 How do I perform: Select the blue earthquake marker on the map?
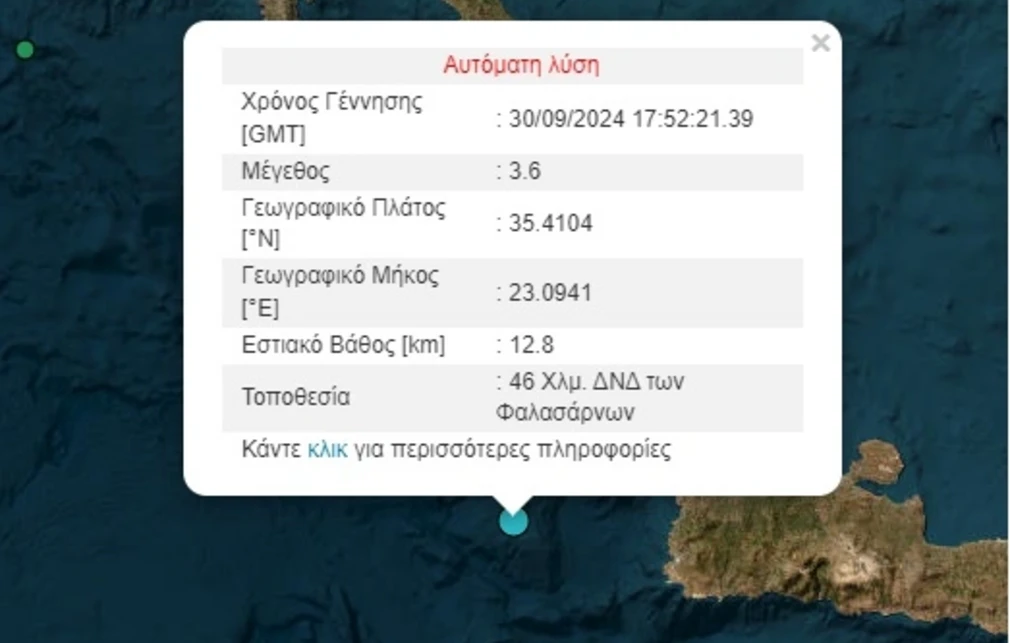(x=513, y=521)
